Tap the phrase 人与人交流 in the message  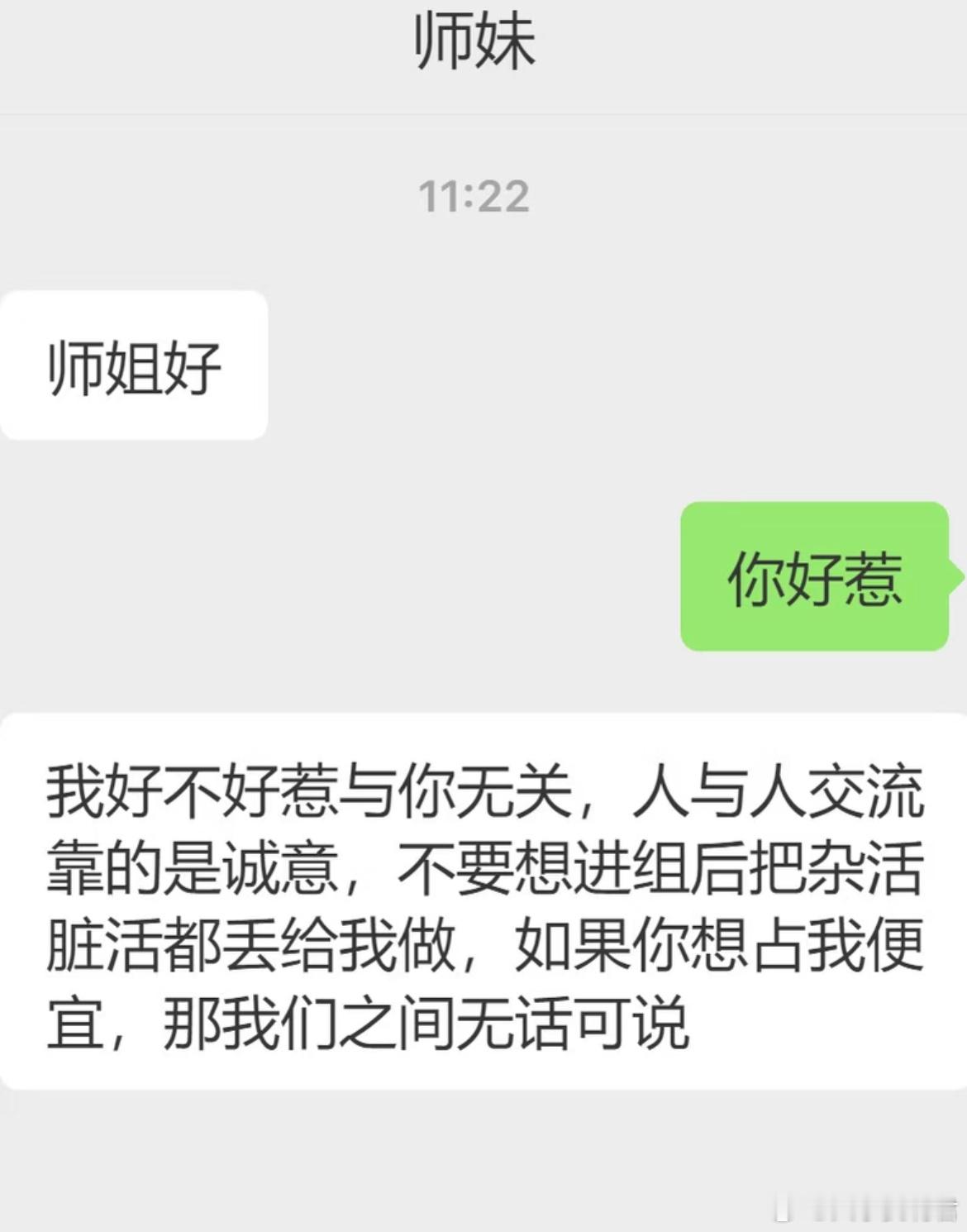pos(785,794)
